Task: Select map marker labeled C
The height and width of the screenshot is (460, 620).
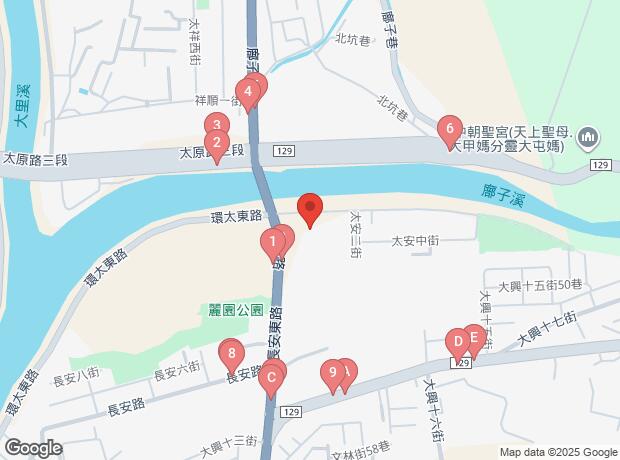Action: [x=270, y=378]
